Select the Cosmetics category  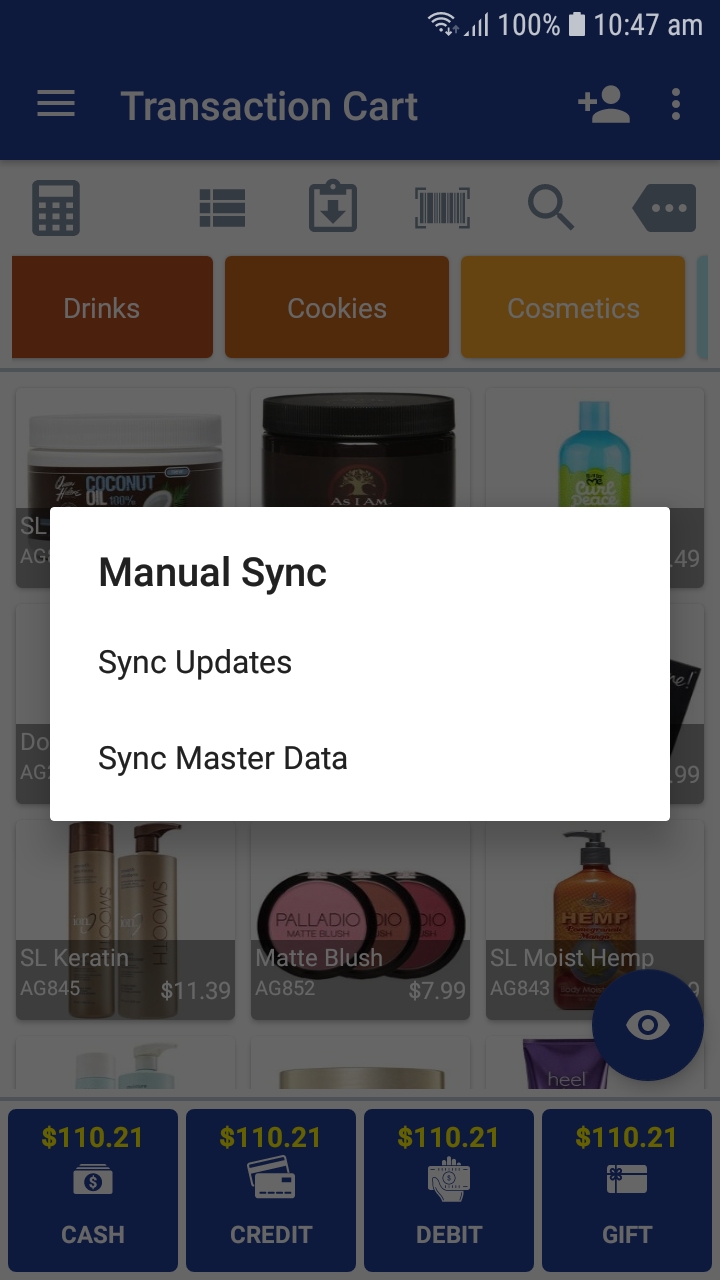[573, 308]
